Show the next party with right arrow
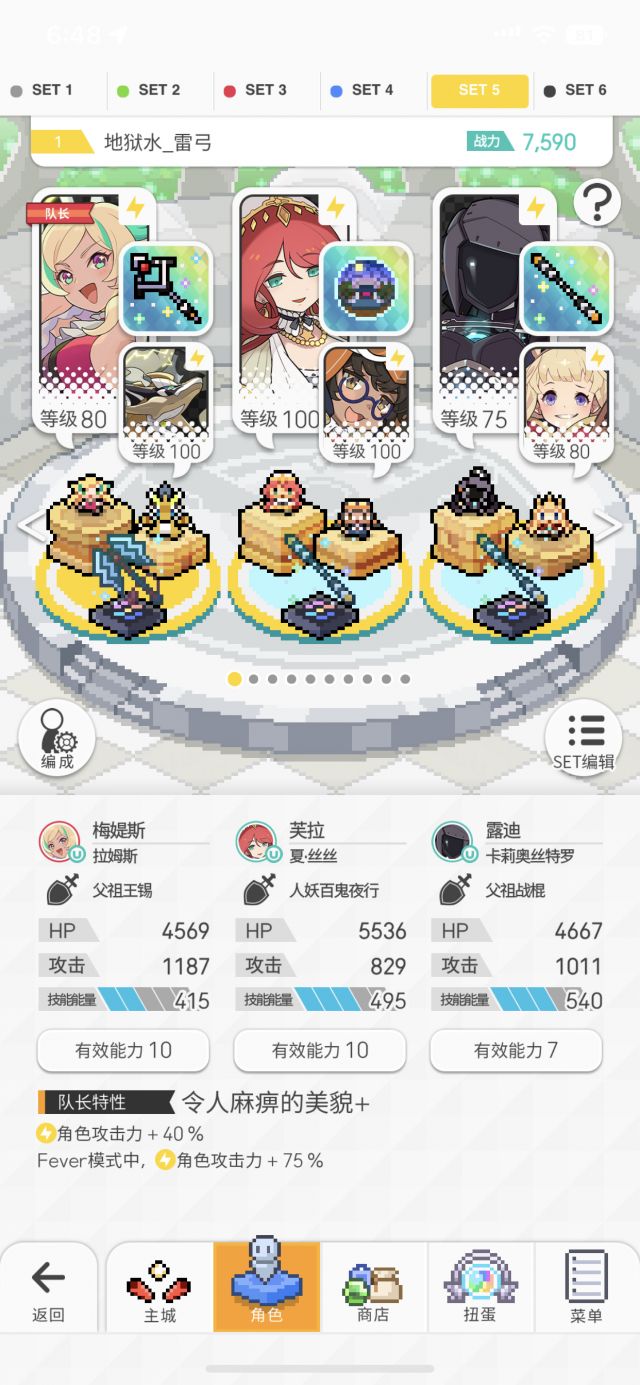Screen dimensions: 640x1385 click(610, 524)
